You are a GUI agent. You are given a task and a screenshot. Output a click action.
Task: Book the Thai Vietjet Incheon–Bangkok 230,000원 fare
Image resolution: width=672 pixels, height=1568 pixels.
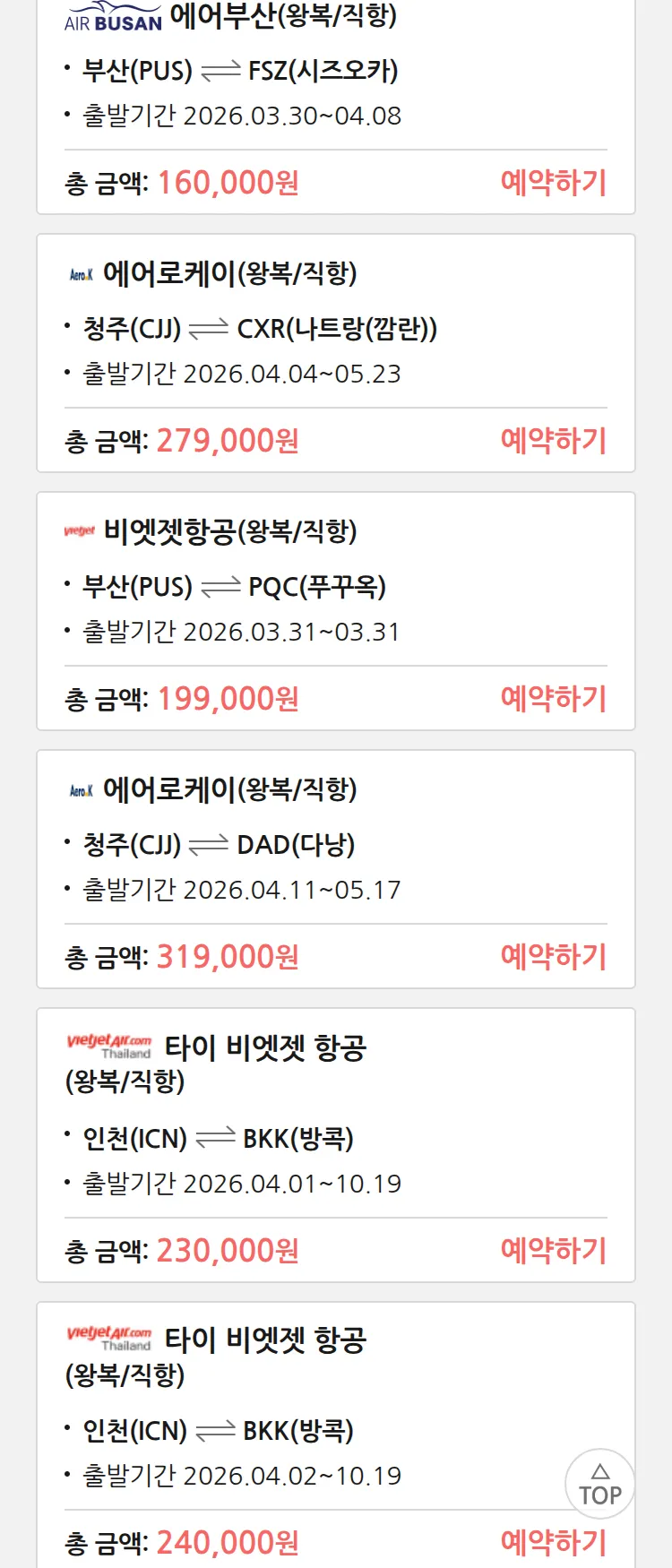coord(553,1251)
